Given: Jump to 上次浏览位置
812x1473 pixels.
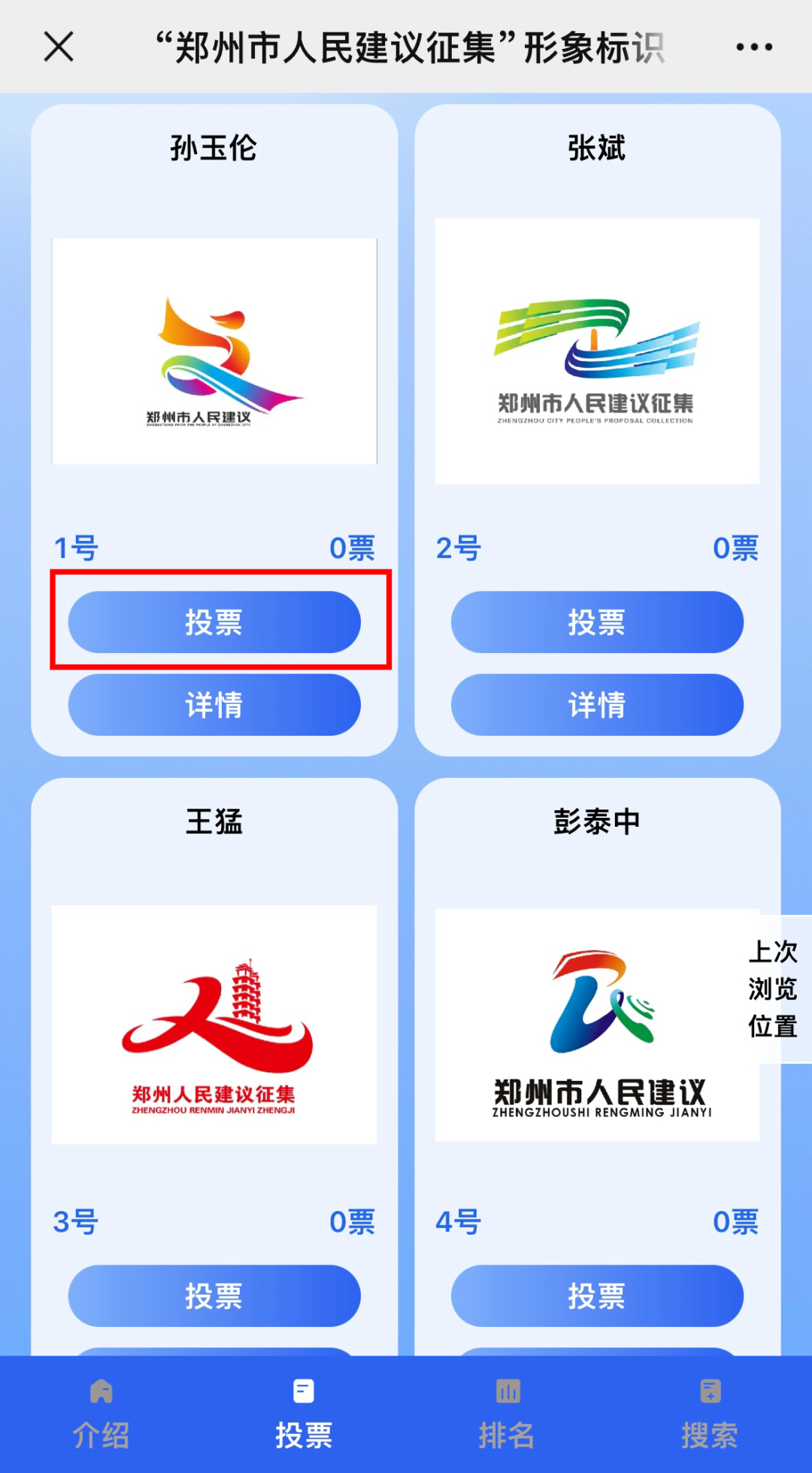Looking at the screenshot, I should coord(773,989).
